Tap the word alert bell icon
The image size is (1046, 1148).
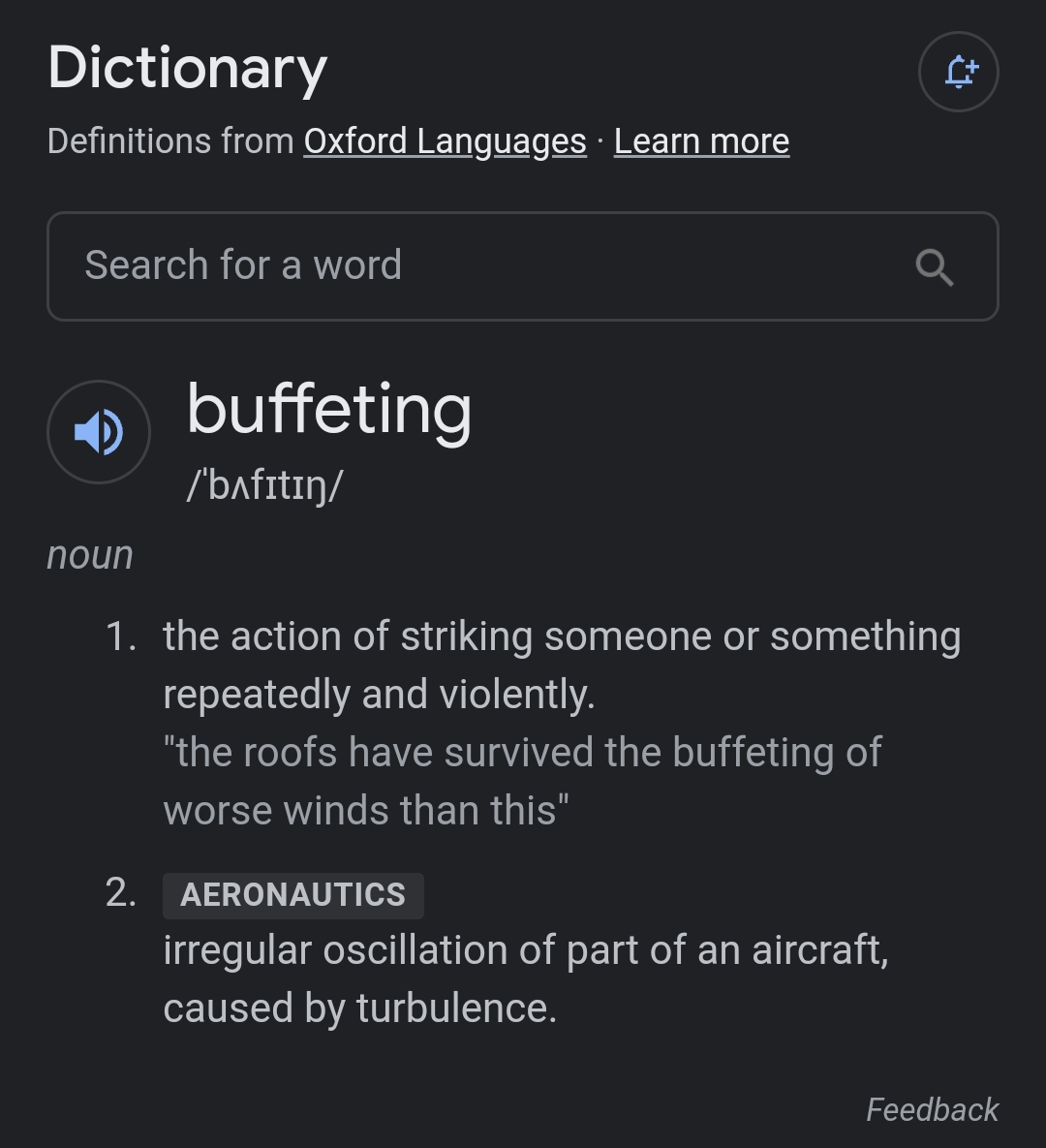pos(958,72)
